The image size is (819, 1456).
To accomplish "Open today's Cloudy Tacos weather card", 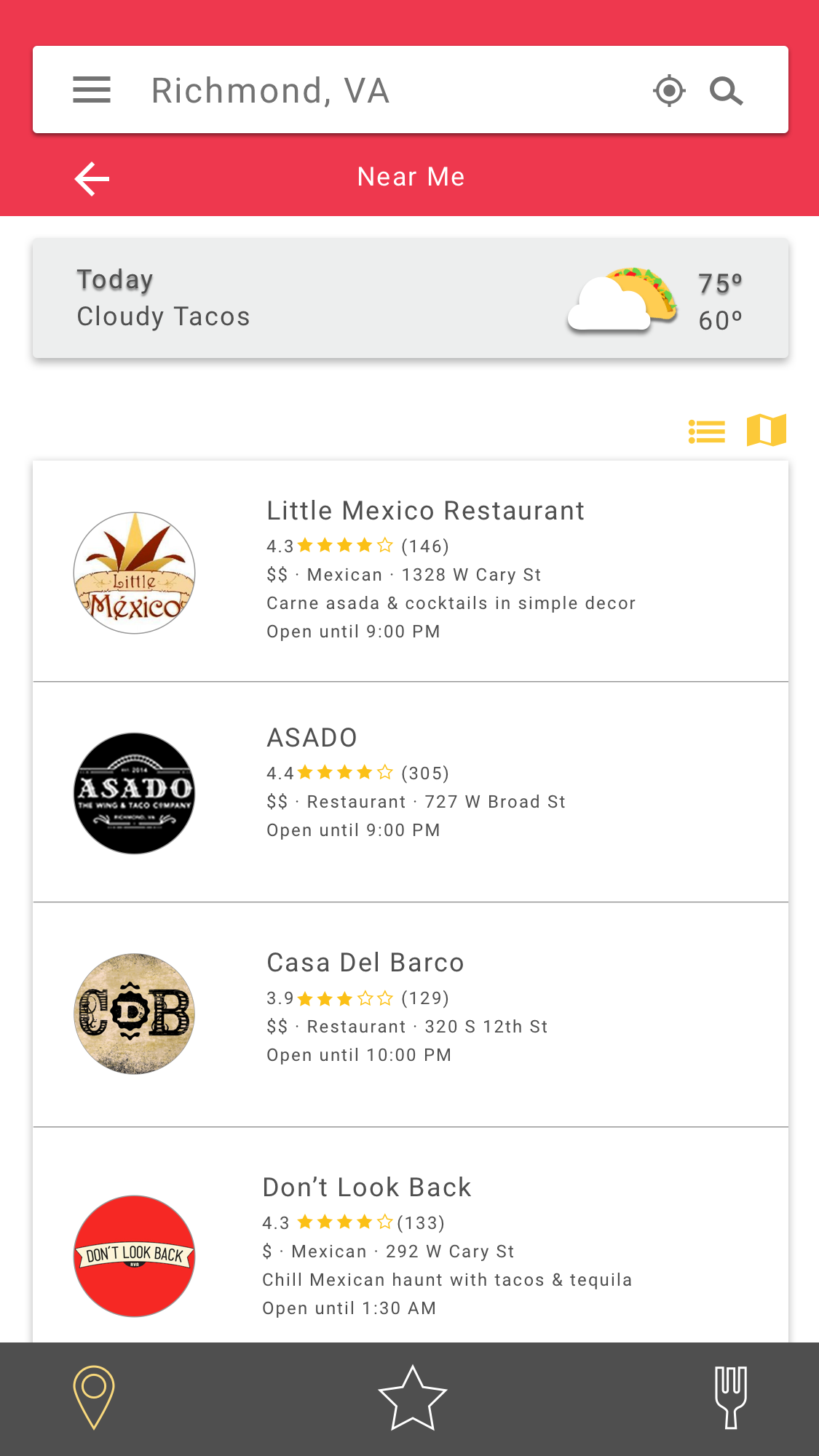I will (411, 298).
